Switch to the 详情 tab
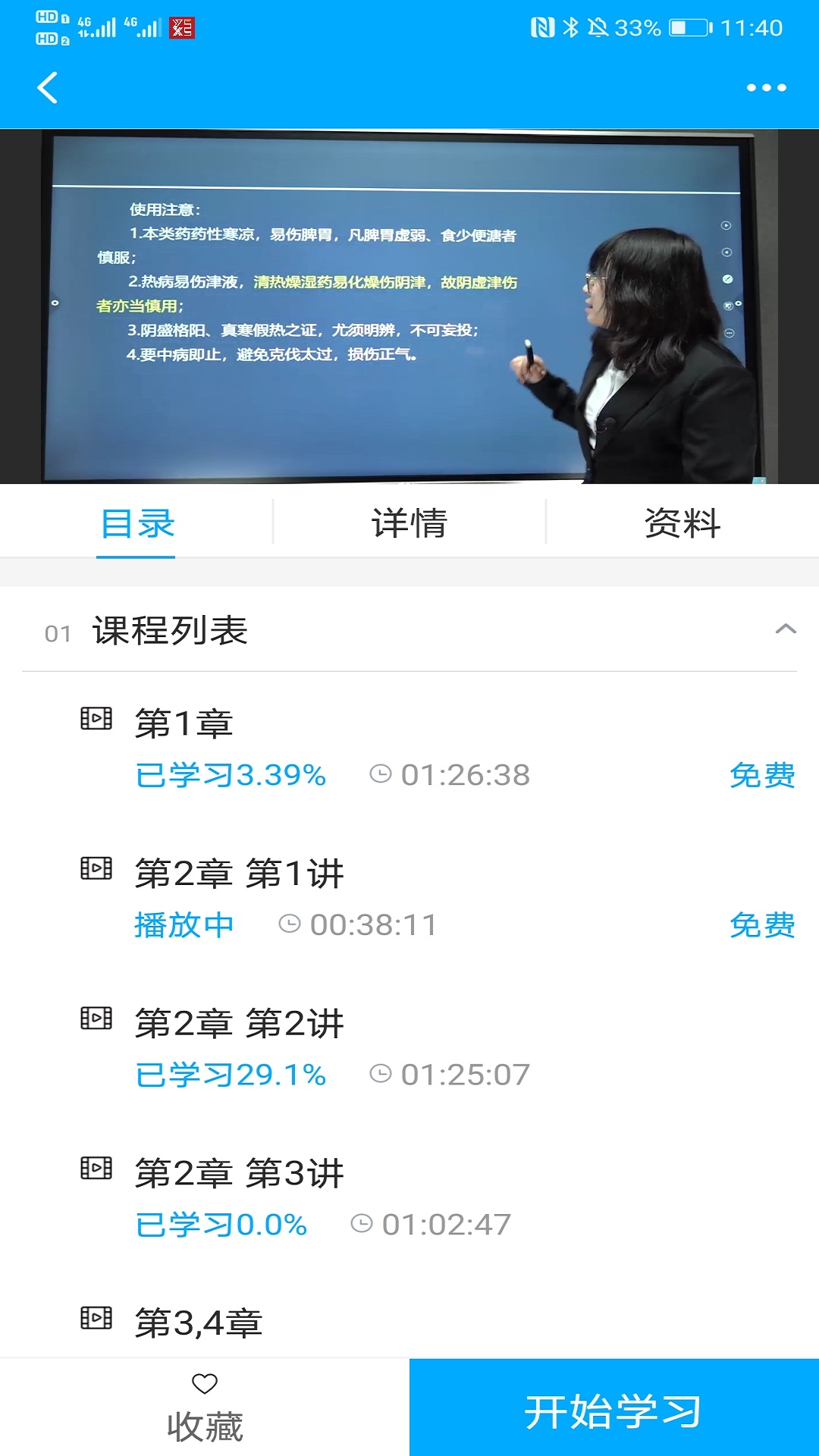Image resolution: width=819 pixels, height=1456 pixels. point(409,522)
